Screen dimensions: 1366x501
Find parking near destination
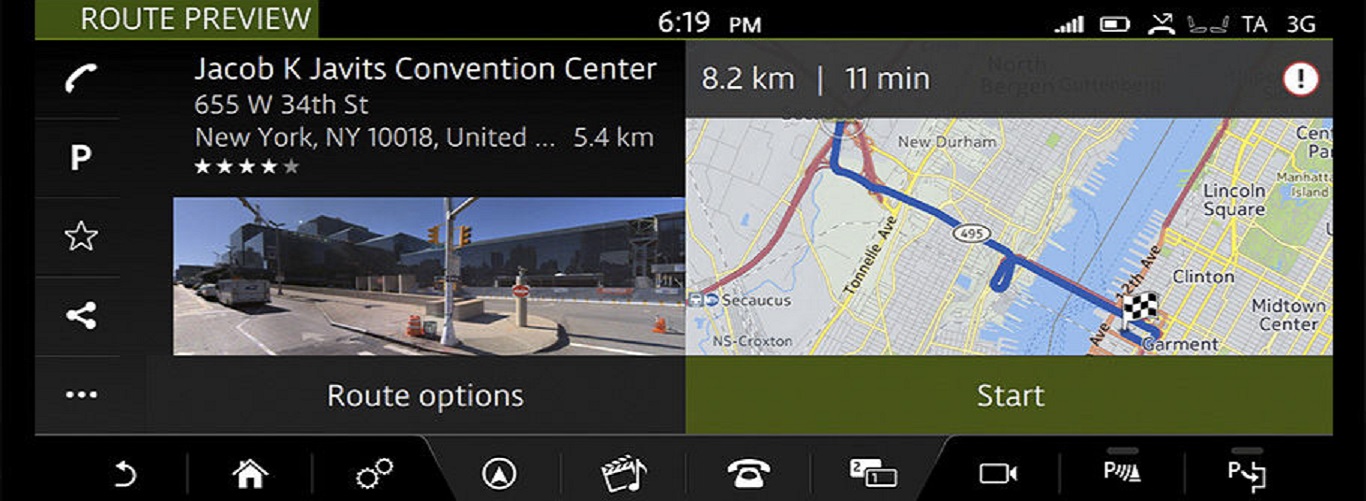[80, 158]
